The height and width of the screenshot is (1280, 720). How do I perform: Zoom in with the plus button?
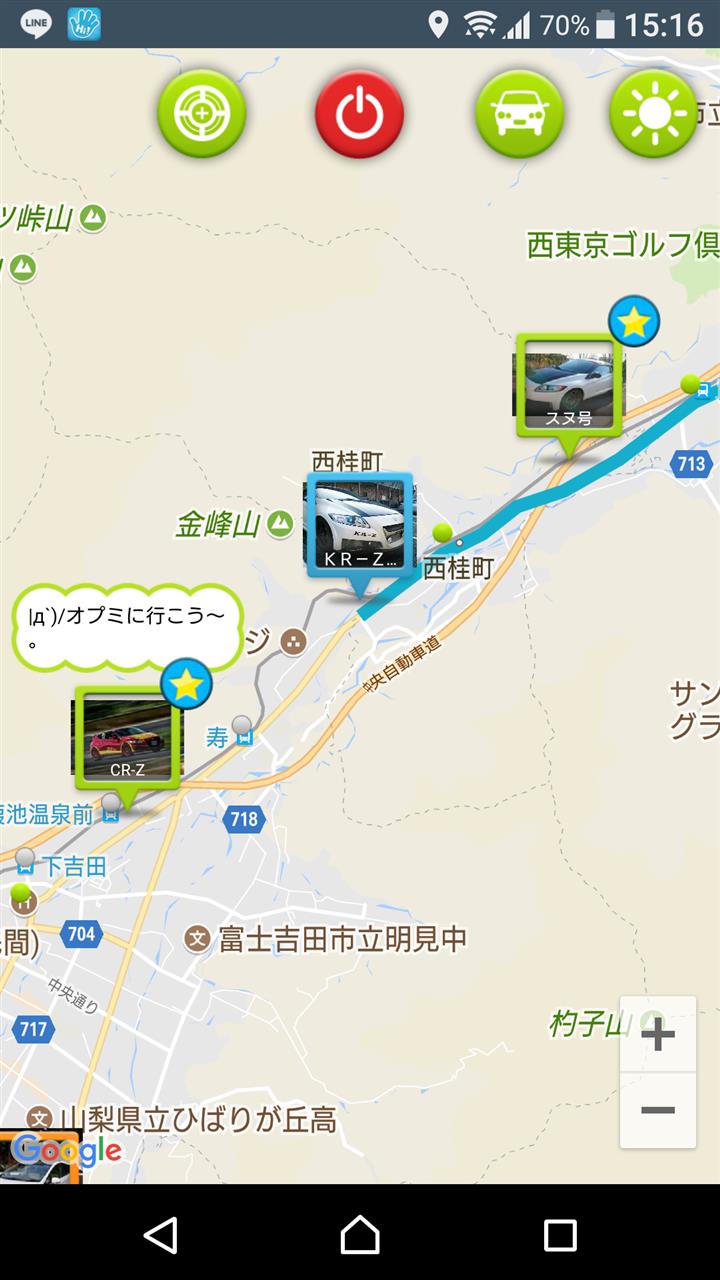tap(657, 1035)
